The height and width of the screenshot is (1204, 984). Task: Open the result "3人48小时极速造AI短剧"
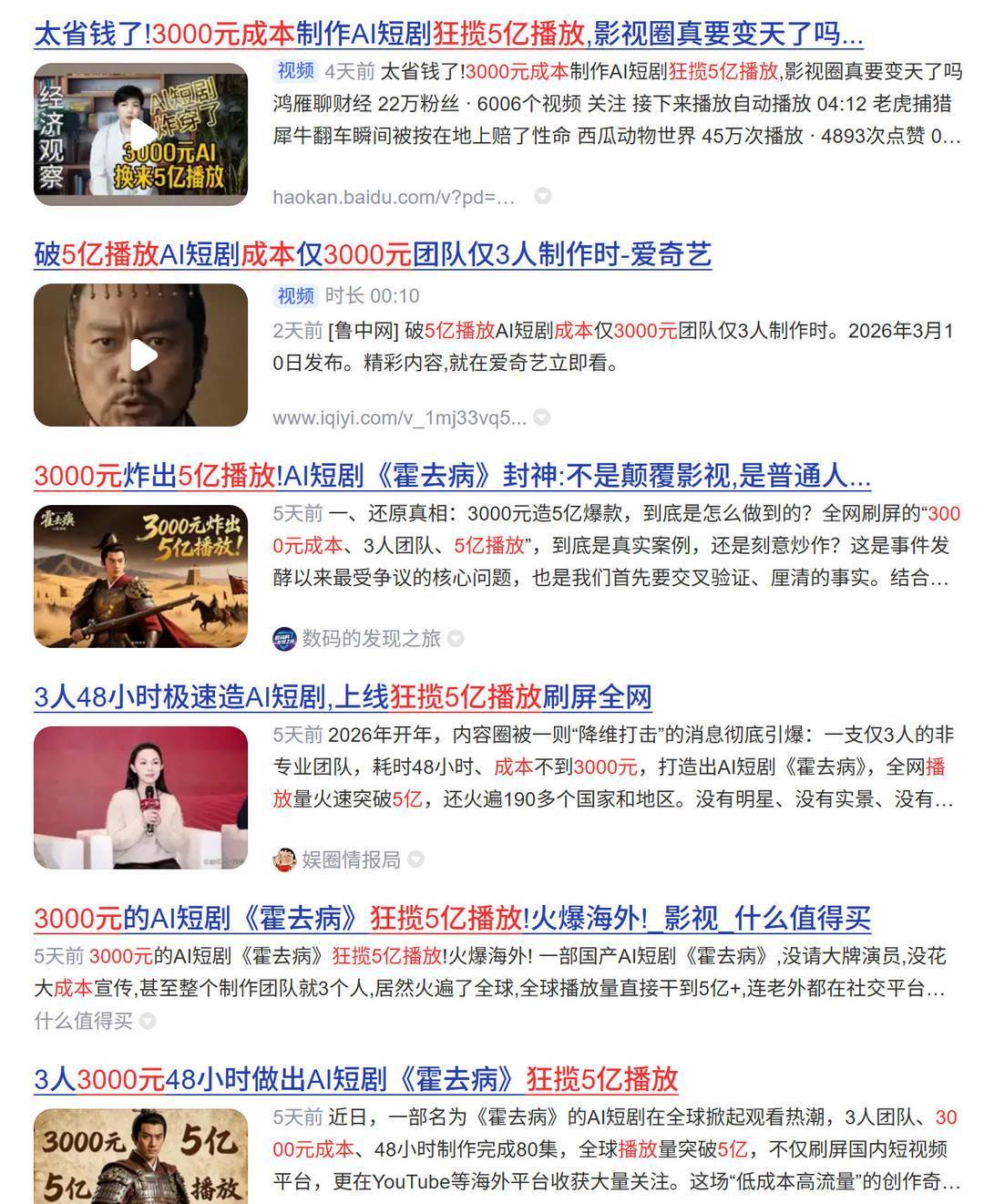click(343, 697)
